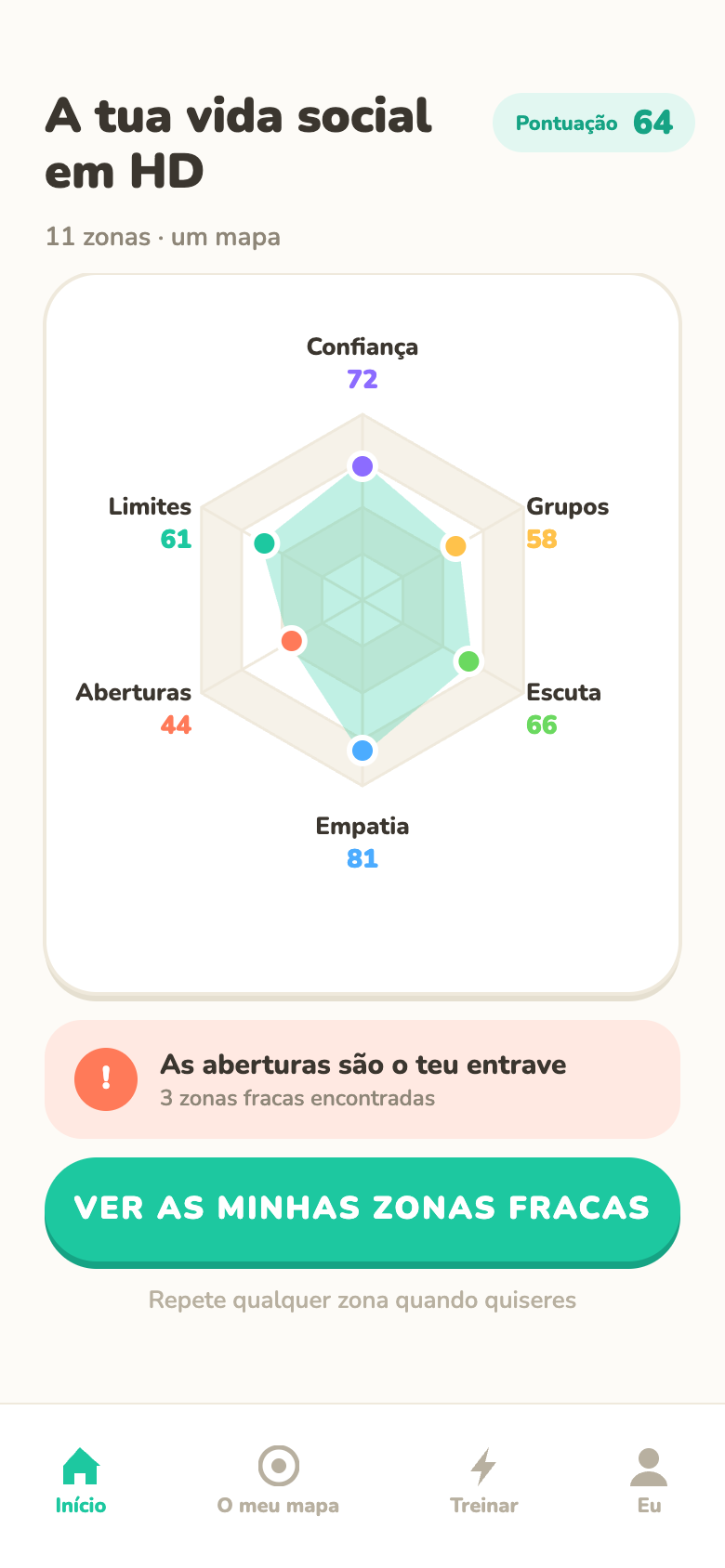
Task: Switch to the O meu mapa tab
Action: pyautogui.click(x=278, y=1483)
